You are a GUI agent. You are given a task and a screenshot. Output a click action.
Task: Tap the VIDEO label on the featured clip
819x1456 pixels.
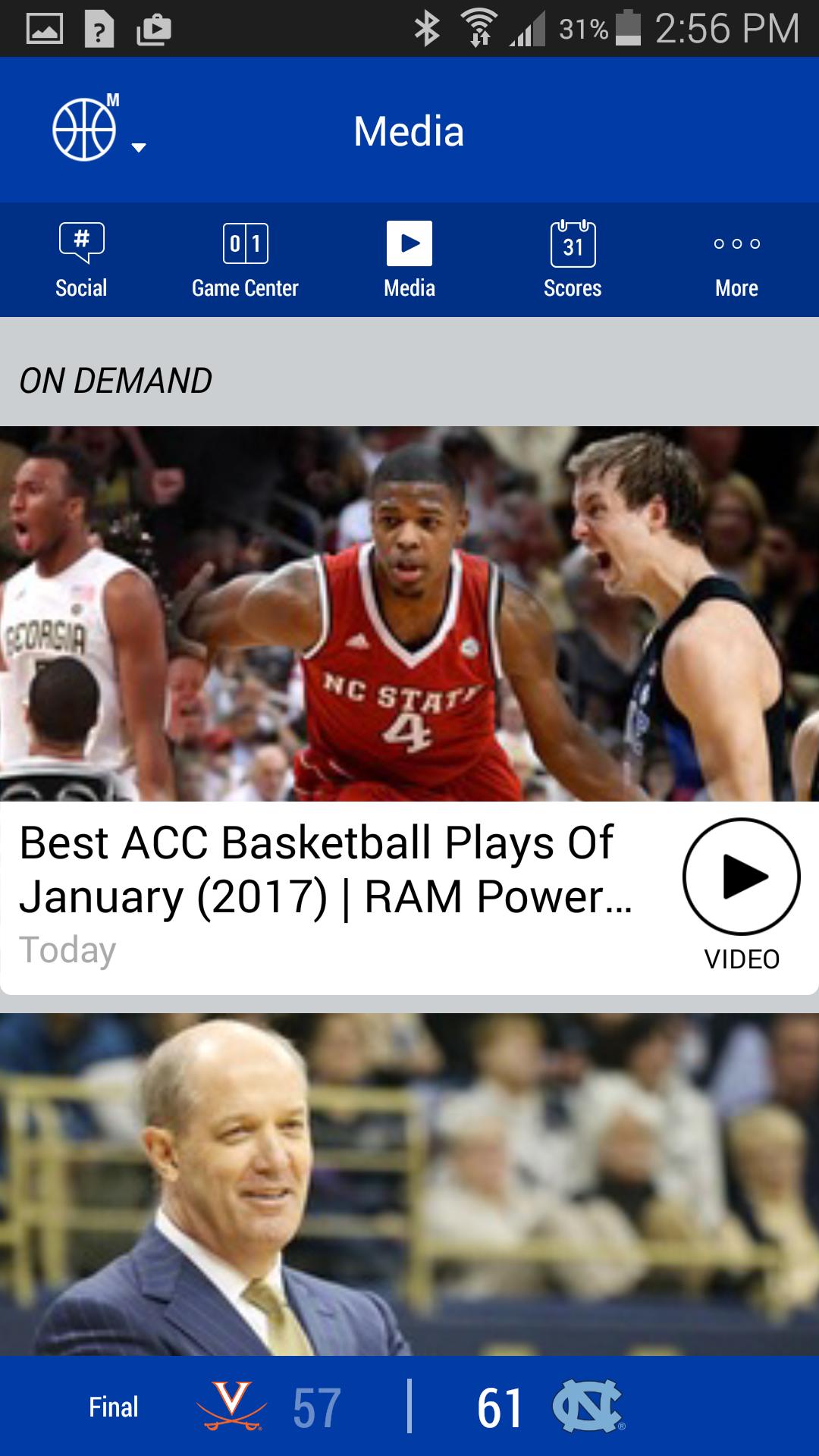(739, 959)
